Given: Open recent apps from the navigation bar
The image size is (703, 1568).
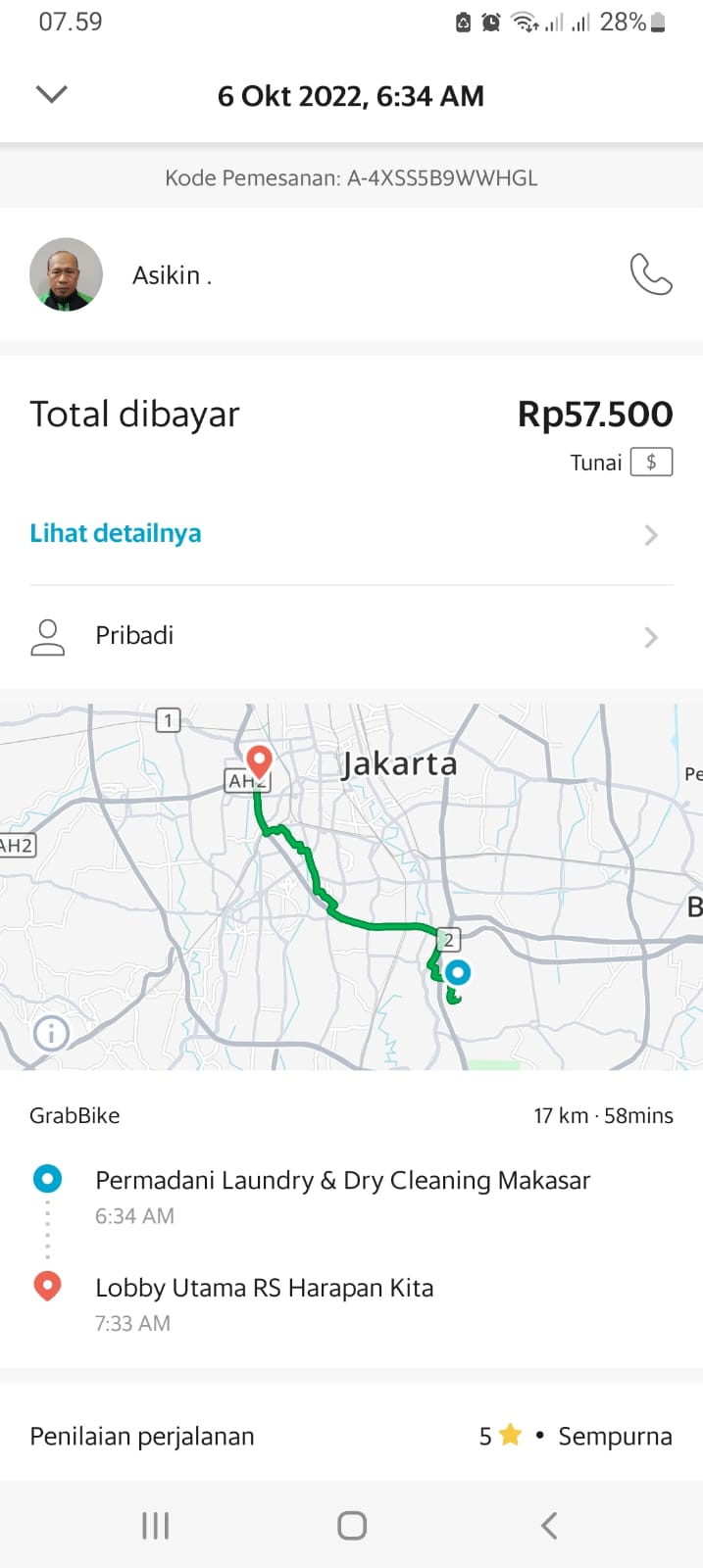Looking at the screenshot, I should click(x=155, y=1525).
